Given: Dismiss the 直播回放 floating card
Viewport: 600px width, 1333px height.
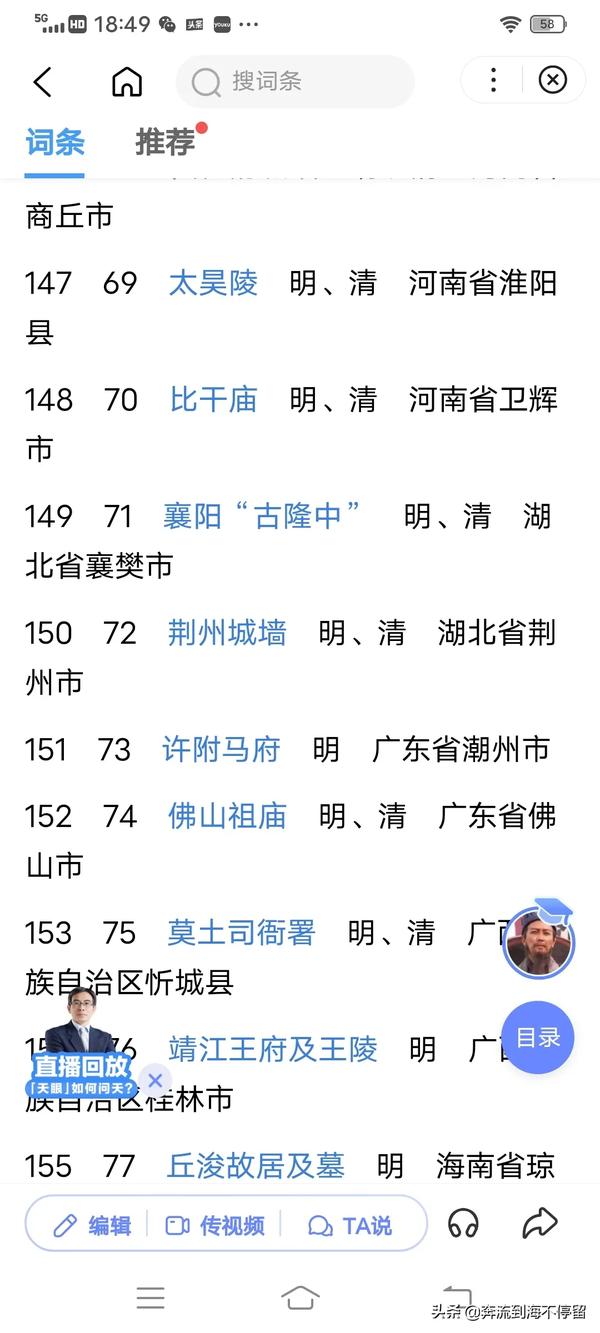Looking at the screenshot, I should point(154,1081).
